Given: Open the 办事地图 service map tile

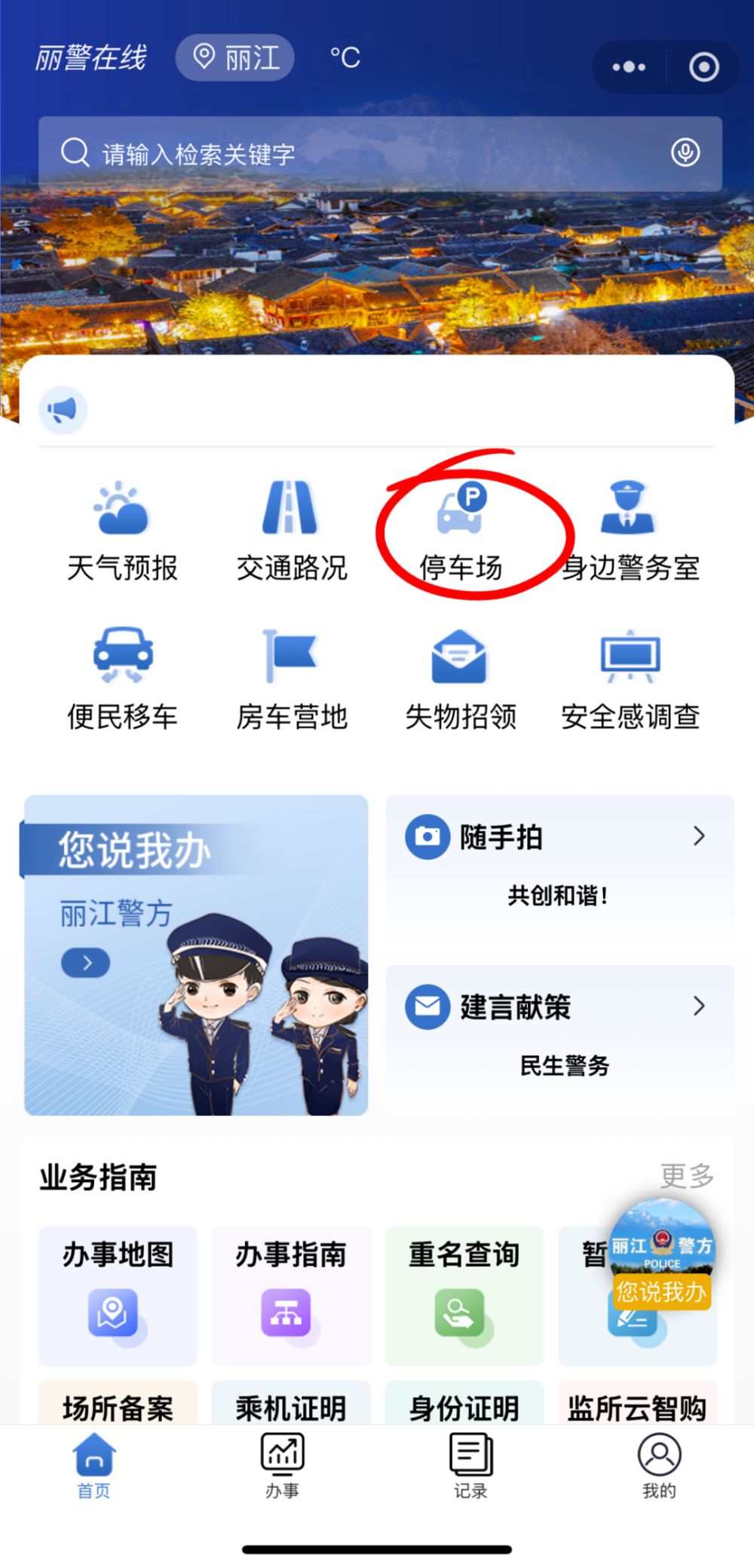Looking at the screenshot, I should tap(118, 1295).
